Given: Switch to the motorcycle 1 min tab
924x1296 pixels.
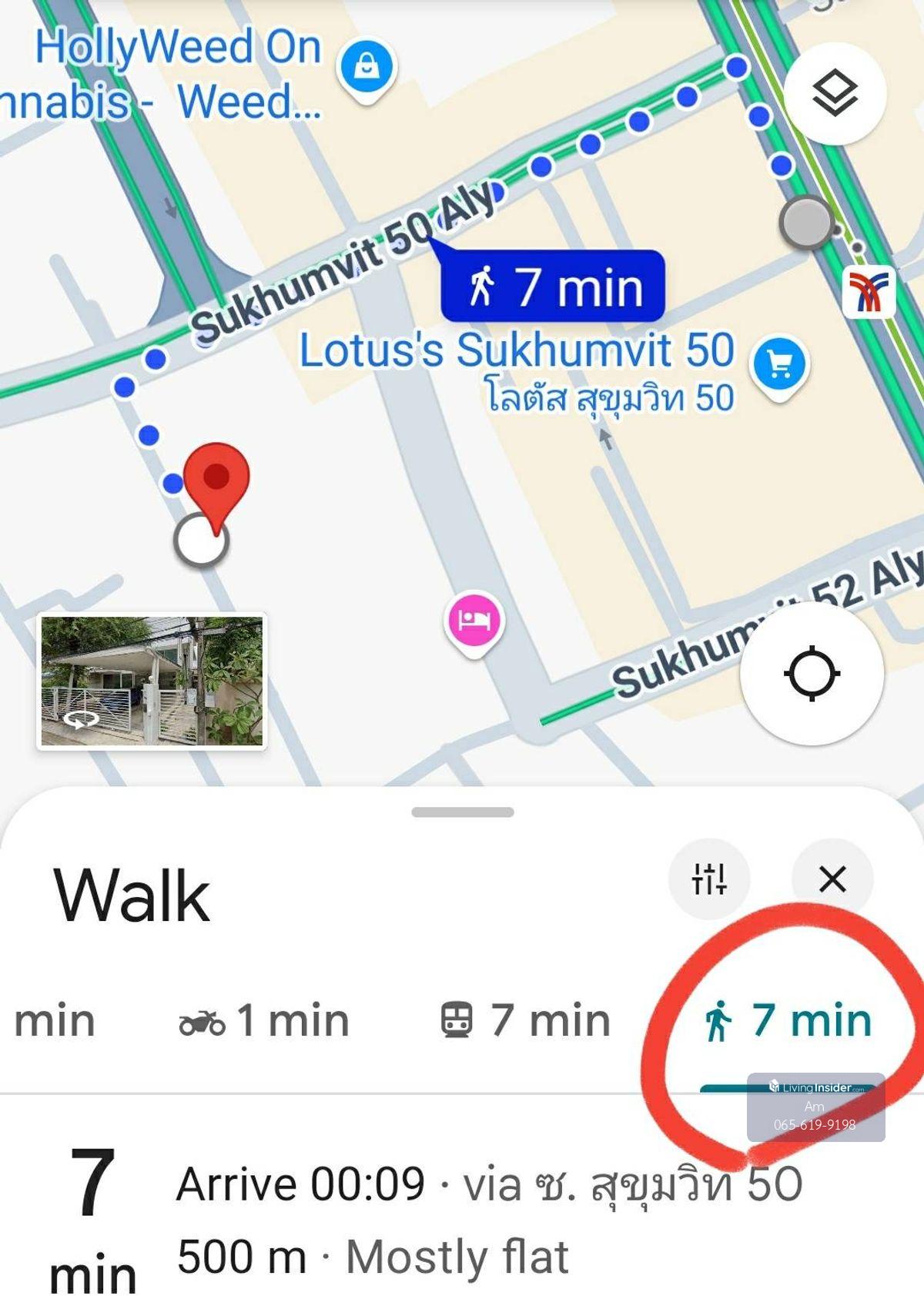Looking at the screenshot, I should coord(264,1021).
